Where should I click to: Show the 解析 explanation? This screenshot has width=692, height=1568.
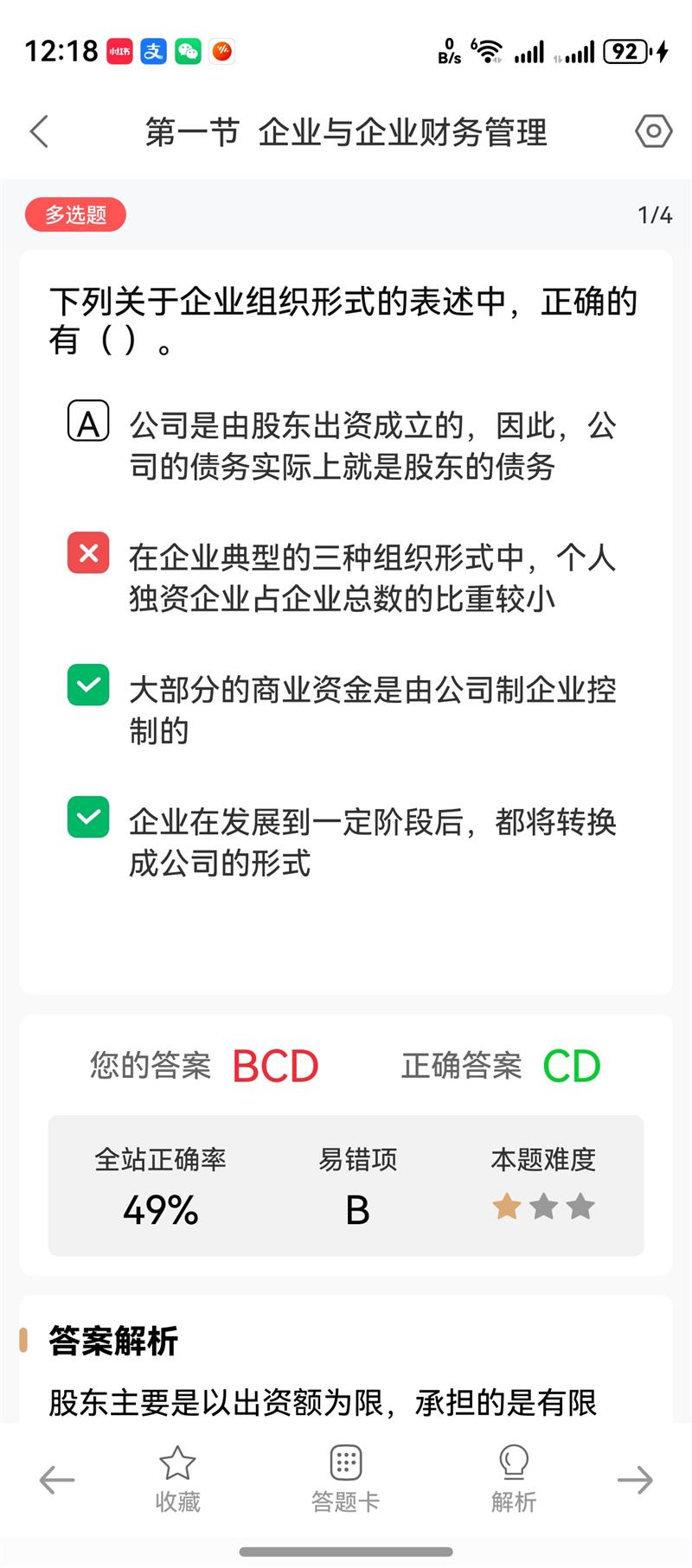[514, 1478]
